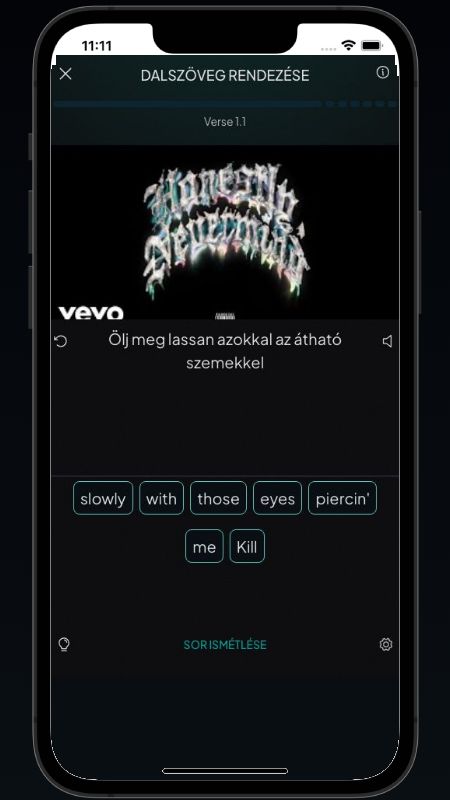Tap SOR ISMÉTLÉSE to repeat the line

pyautogui.click(x=225, y=644)
